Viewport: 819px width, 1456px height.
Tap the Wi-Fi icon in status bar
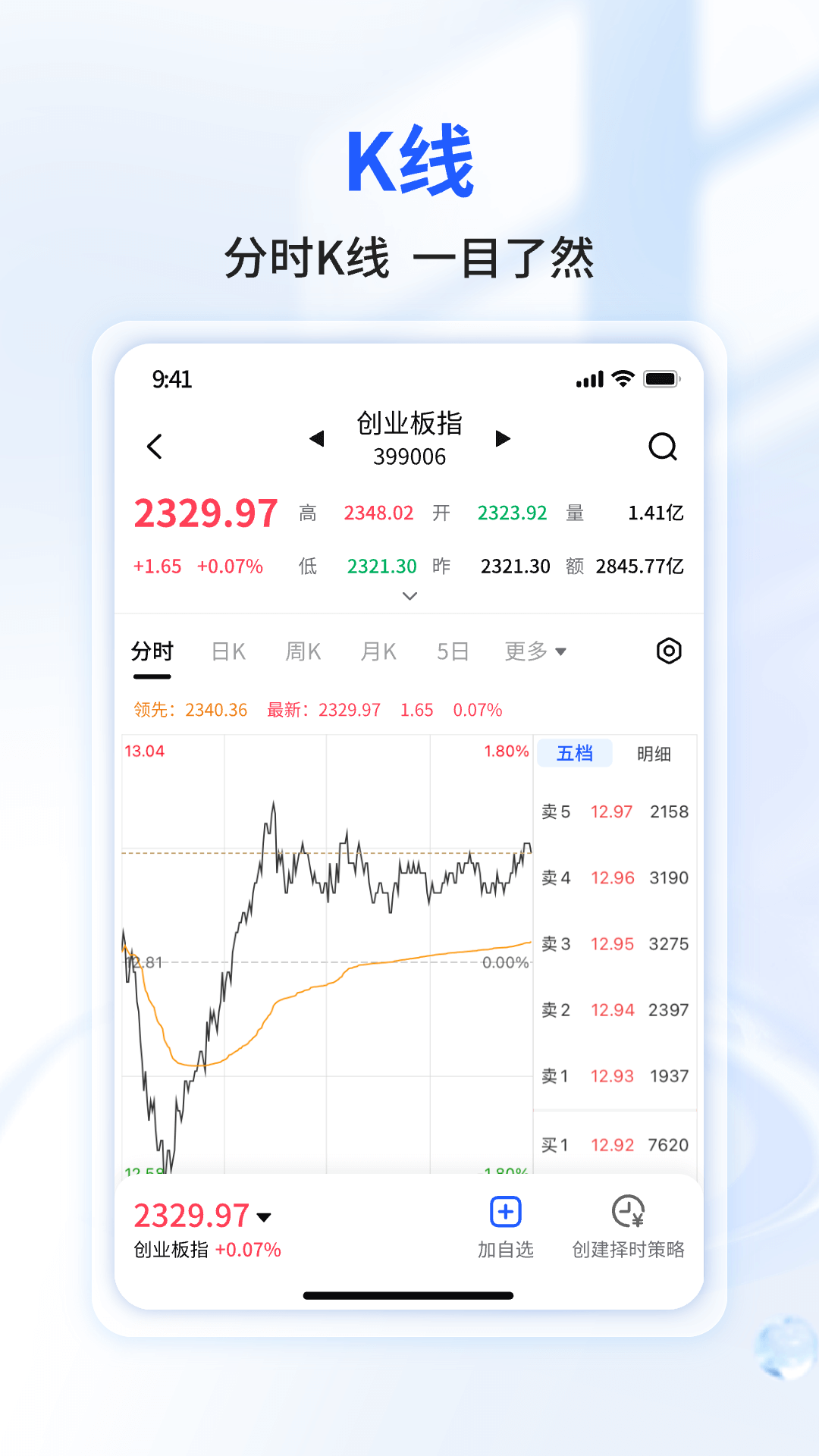[623, 378]
